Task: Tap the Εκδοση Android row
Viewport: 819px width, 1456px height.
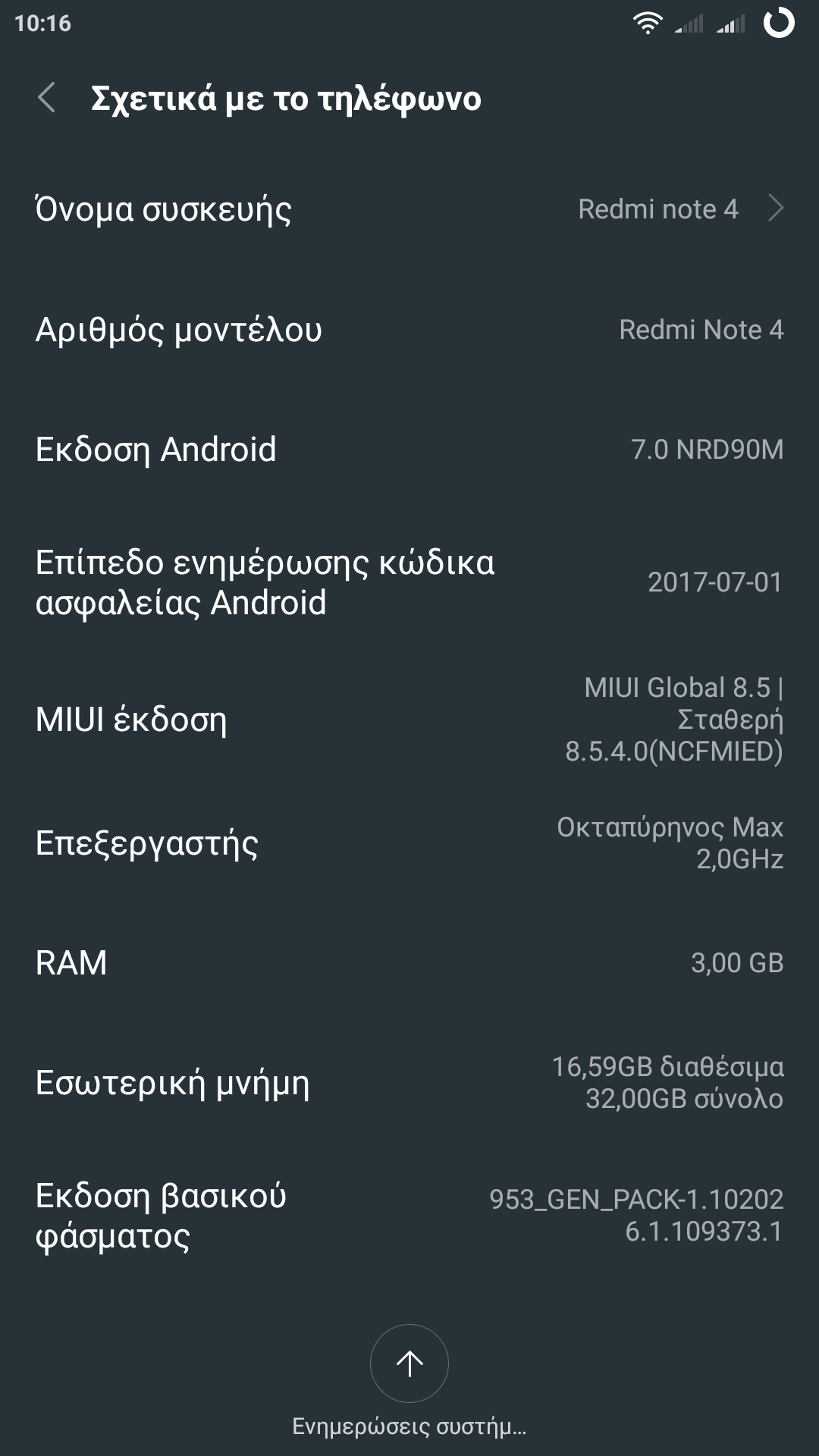Action: click(x=409, y=450)
